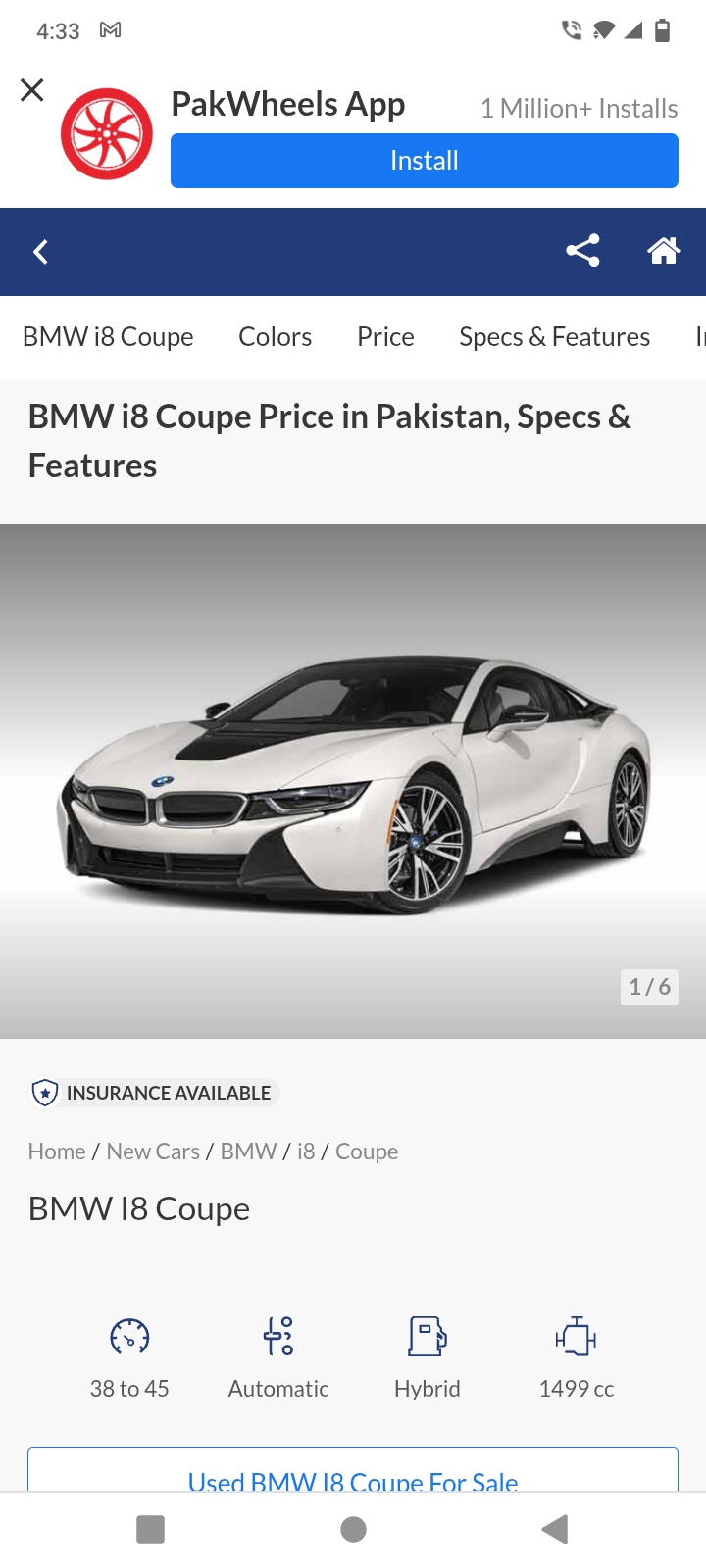Open Home breadcrumb link
The height and width of the screenshot is (1568, 706).
(57, 1151)
